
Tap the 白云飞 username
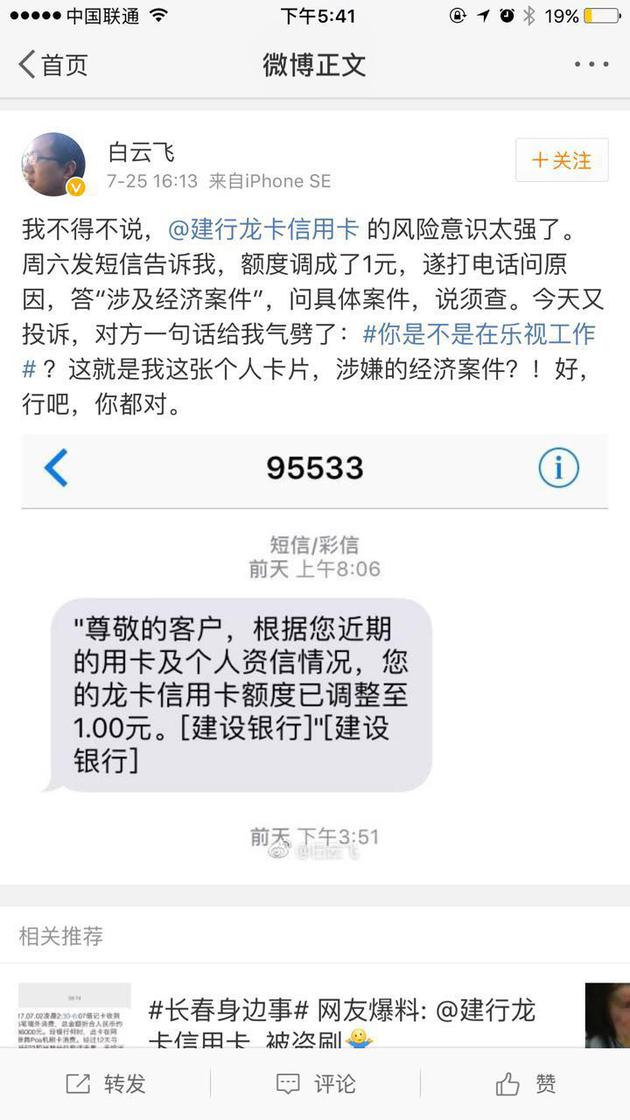(141, 152)
